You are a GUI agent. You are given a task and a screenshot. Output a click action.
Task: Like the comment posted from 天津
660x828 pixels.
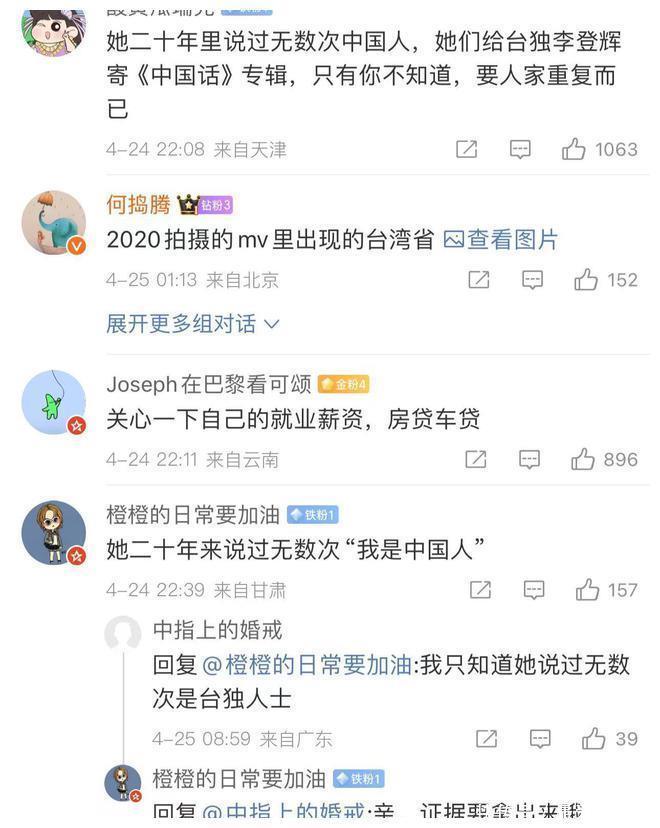pos(574,150)
